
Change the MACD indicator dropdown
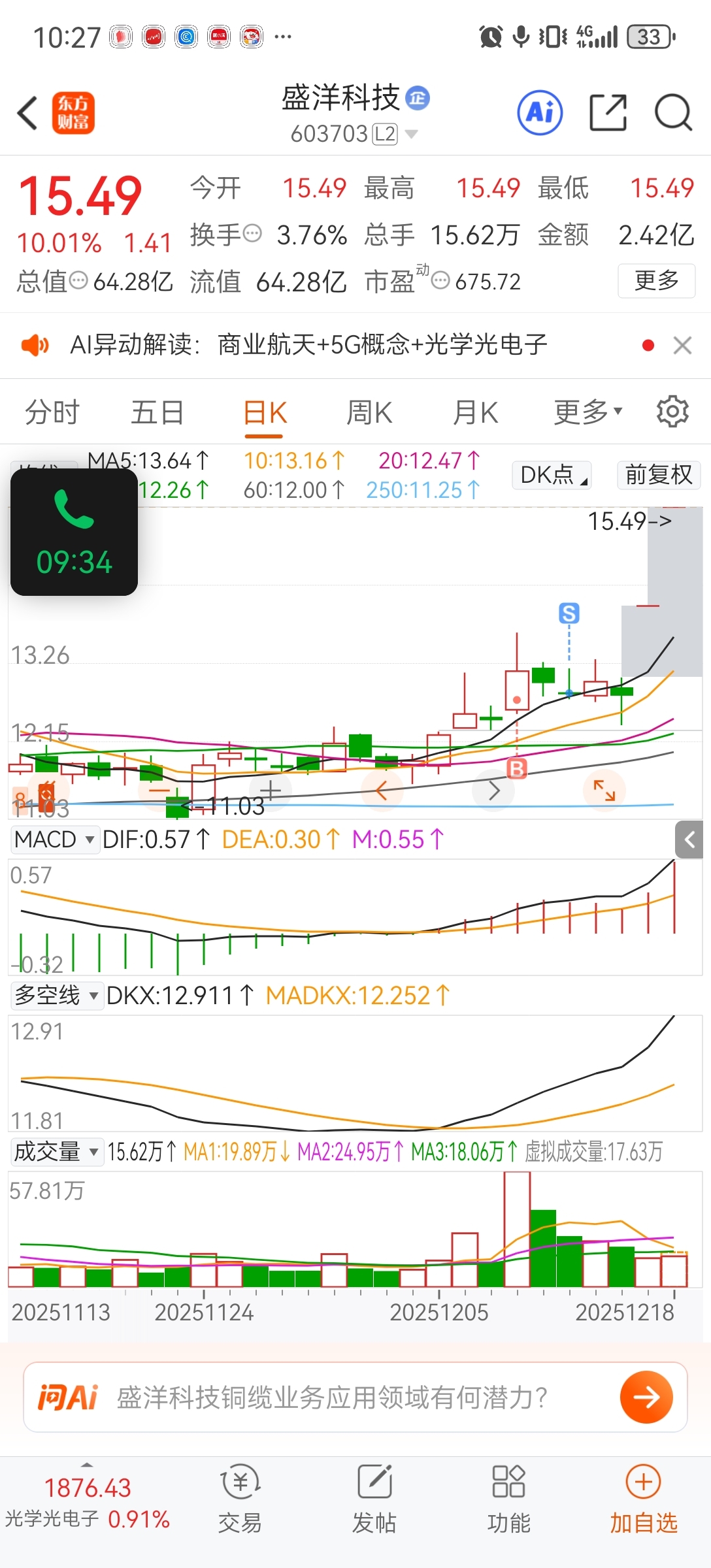(55, 840)
